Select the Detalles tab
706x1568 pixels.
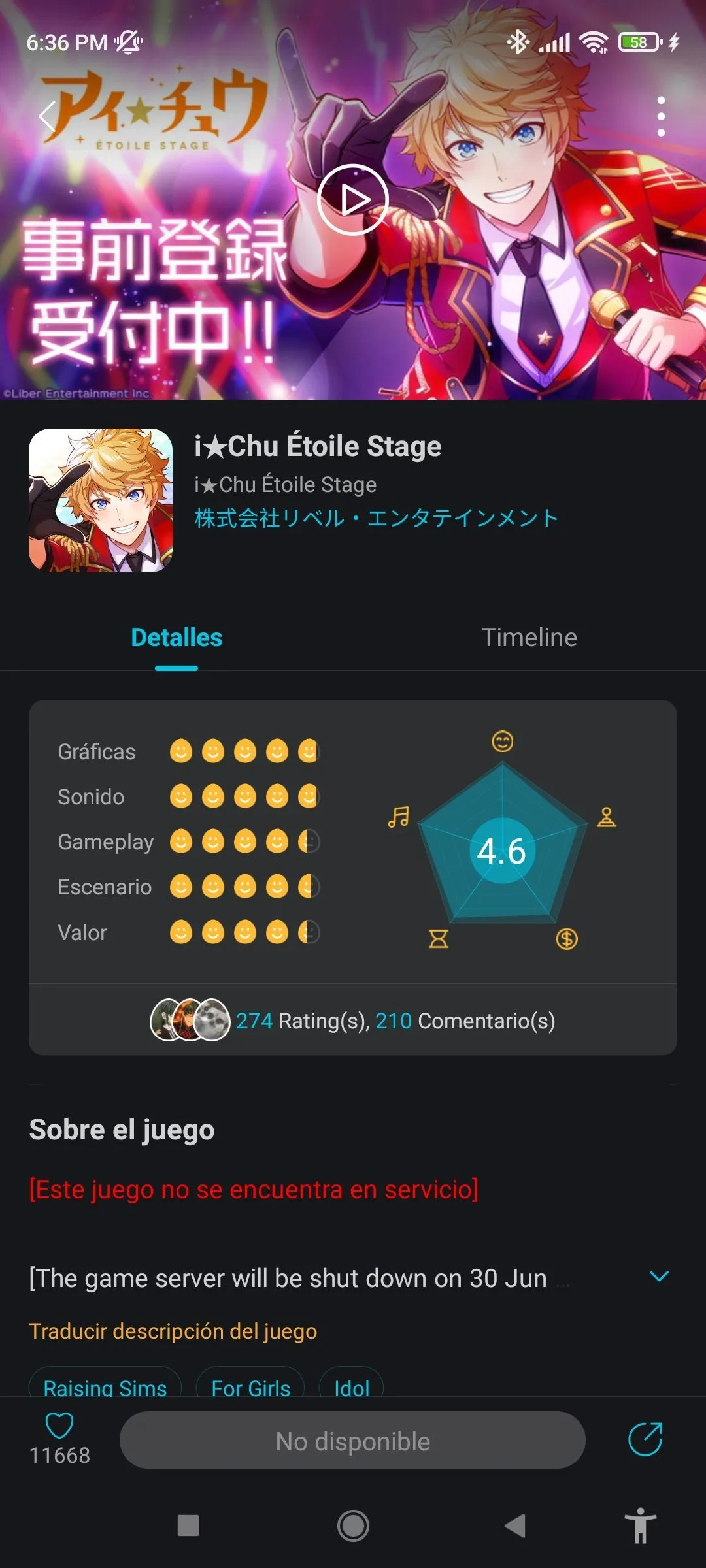tap(176, 637)
